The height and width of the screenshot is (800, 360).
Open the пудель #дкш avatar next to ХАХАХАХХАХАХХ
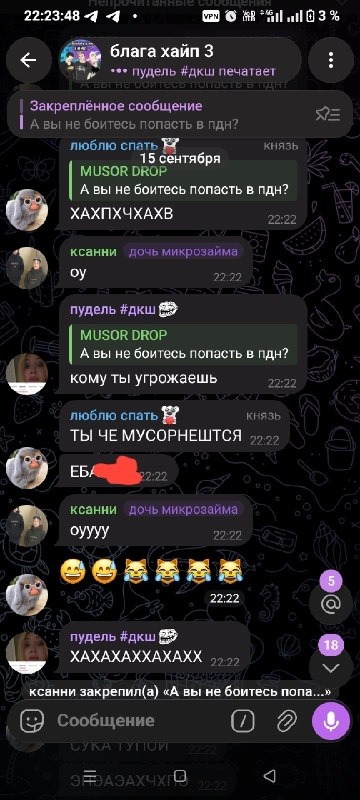27,653
